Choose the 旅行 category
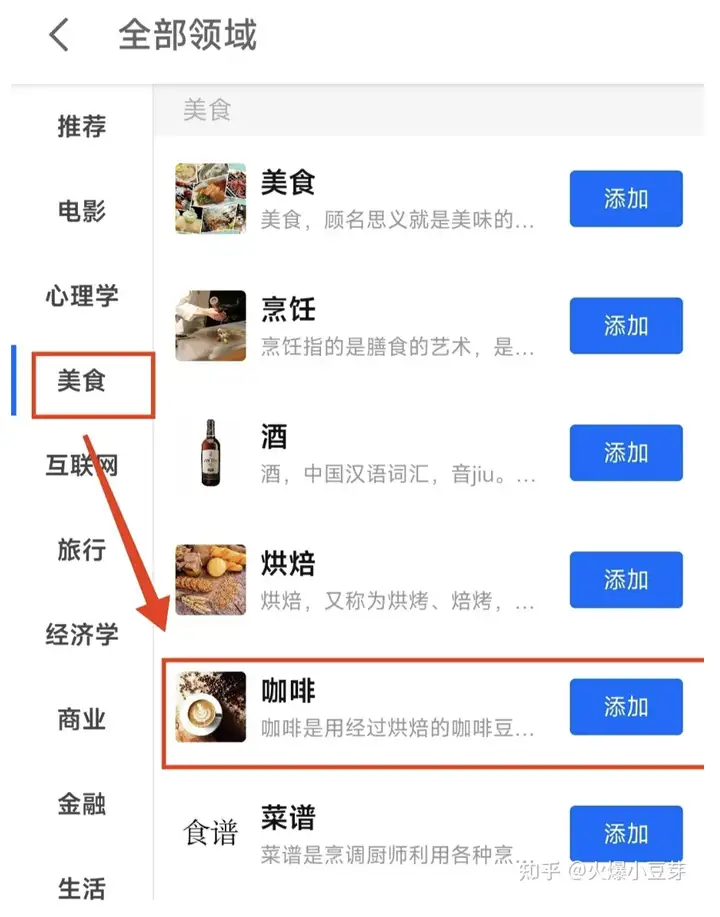 click(81, 550)
